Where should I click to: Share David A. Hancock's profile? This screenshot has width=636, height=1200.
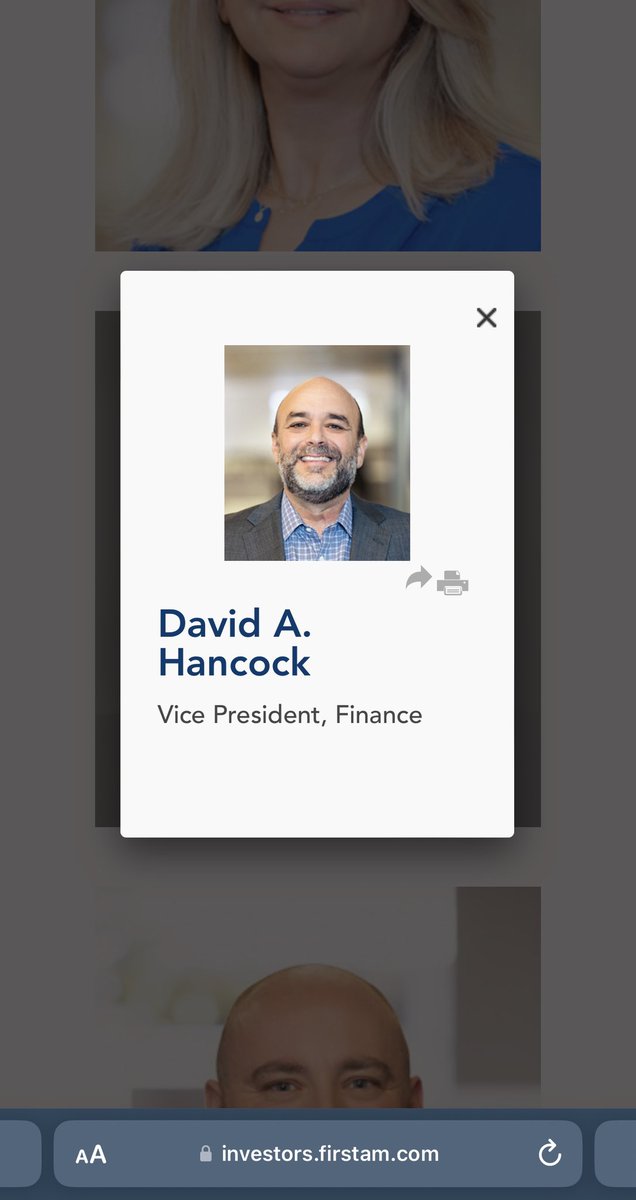(x=418, y=579)
